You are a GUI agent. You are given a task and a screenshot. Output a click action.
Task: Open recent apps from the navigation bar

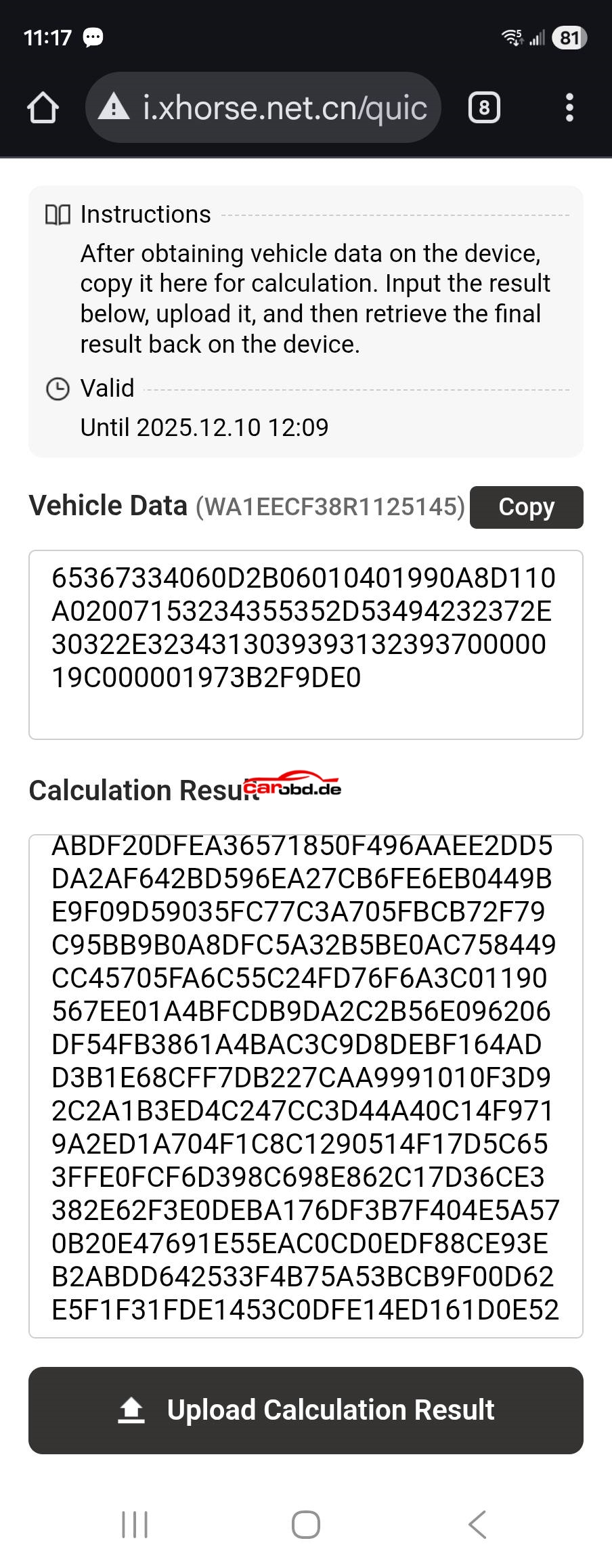pos(135,1525)
